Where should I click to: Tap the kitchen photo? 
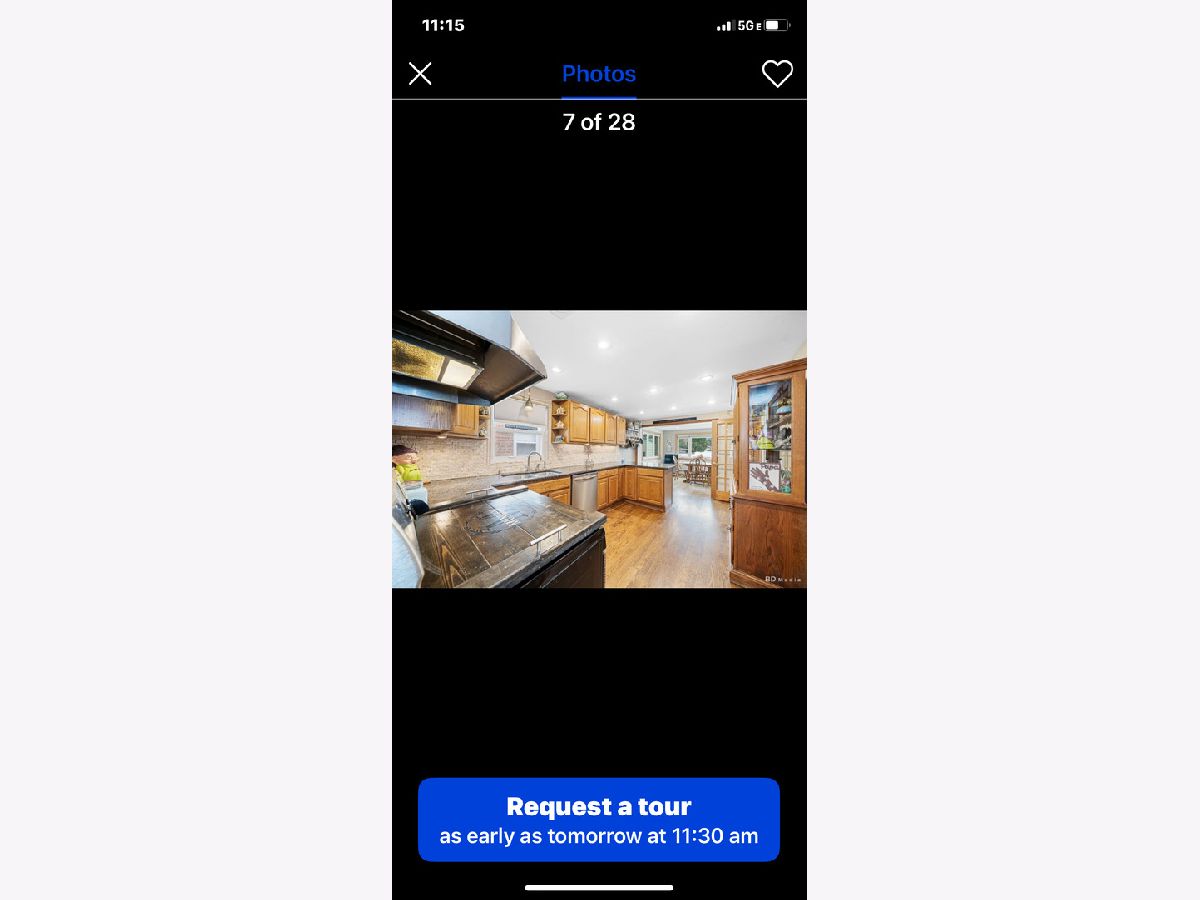[598, 449]
